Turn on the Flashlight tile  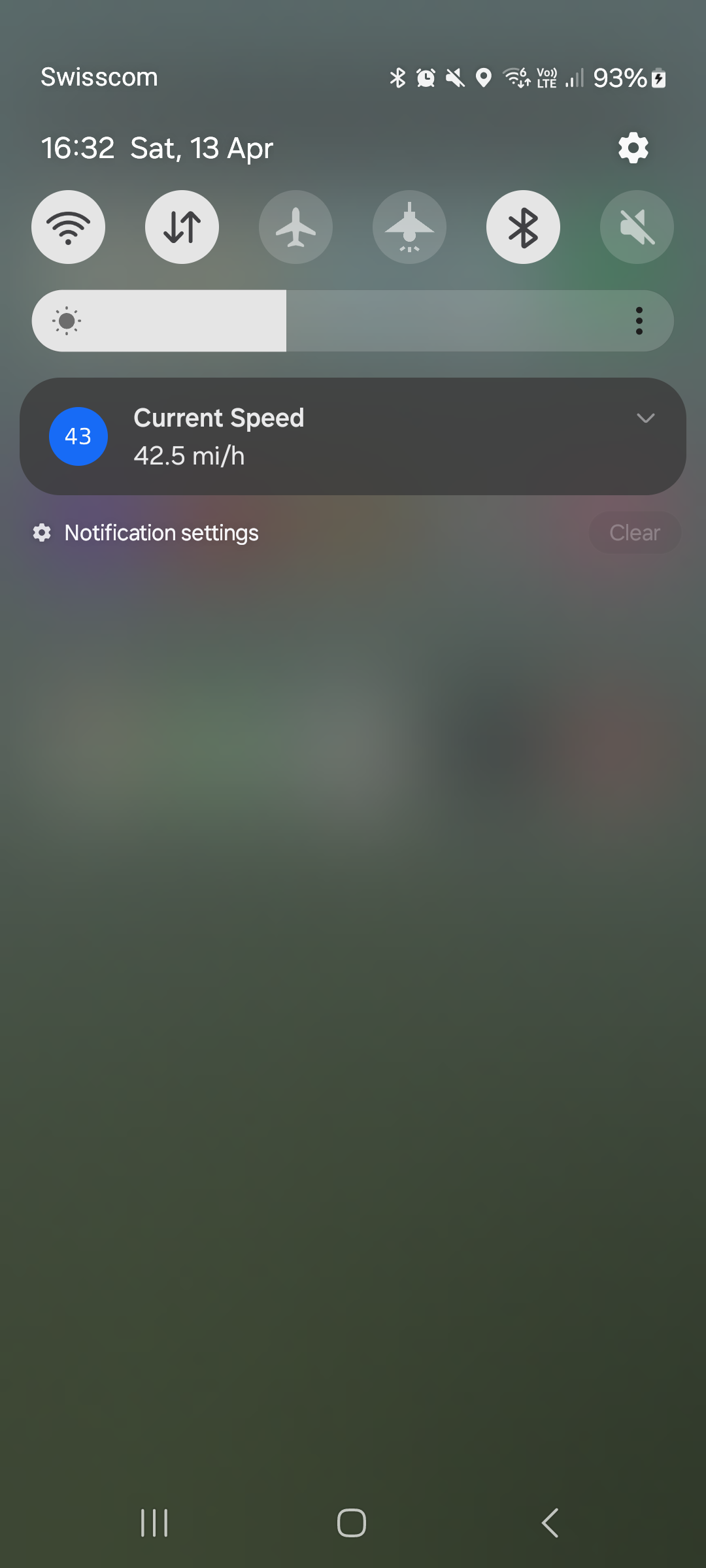(409, 227)
